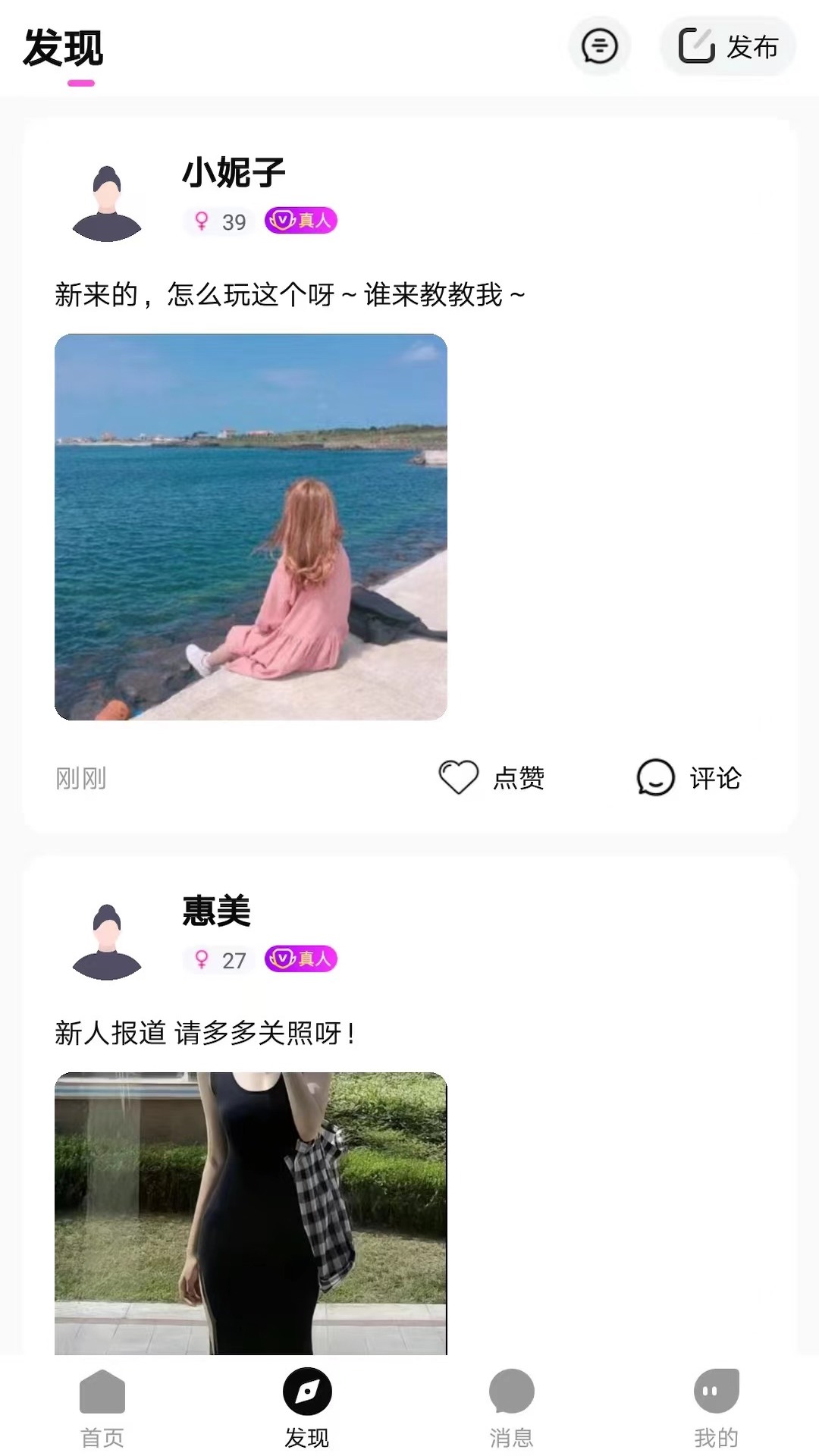819x1456 pixels.
Task: Open 小妮子's username
Action: pyautogui.click(x=234, y=172)
